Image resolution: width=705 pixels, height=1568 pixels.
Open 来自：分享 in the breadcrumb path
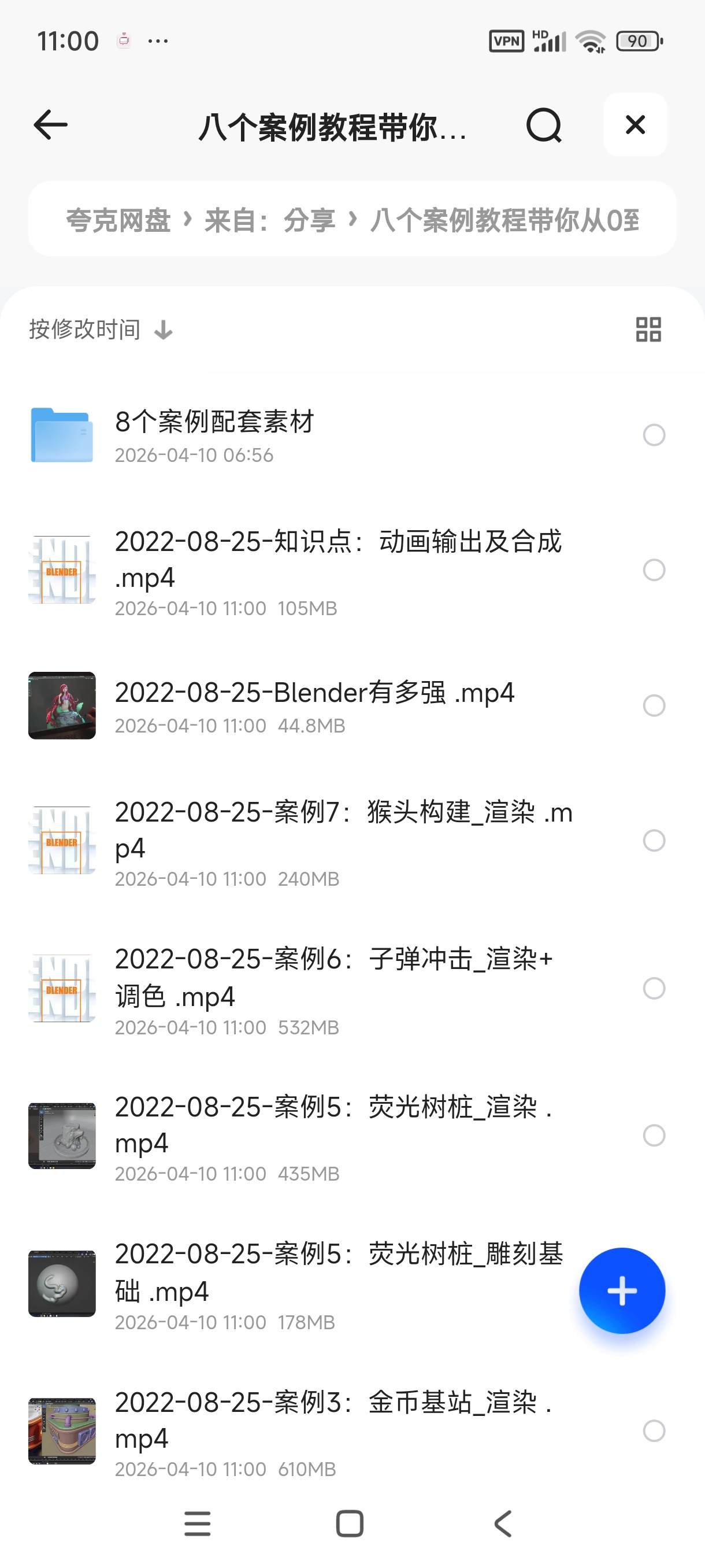[x=269, y=220]
